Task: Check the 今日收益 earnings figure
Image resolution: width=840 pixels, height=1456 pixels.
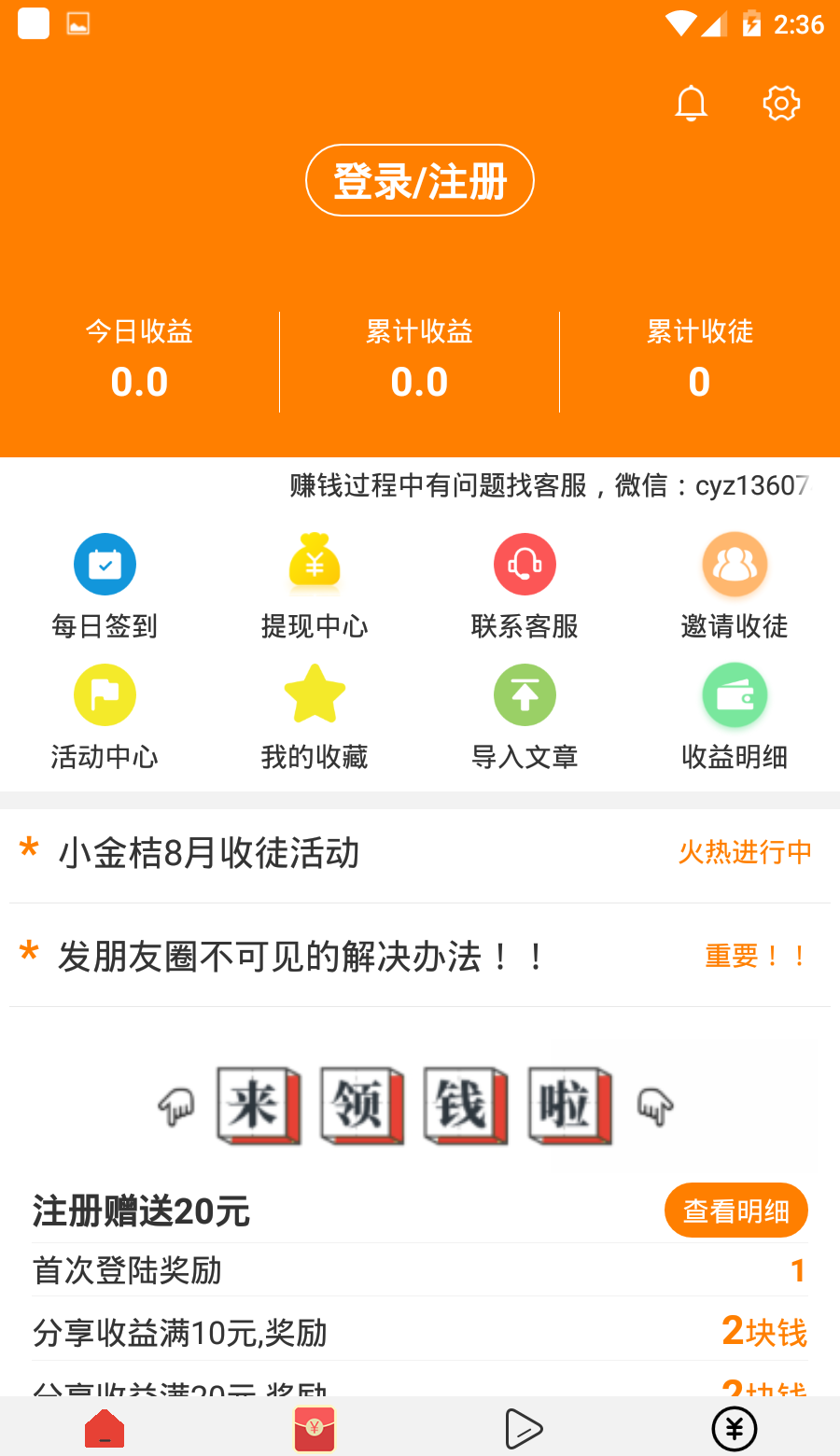Action: click(138, 382)
